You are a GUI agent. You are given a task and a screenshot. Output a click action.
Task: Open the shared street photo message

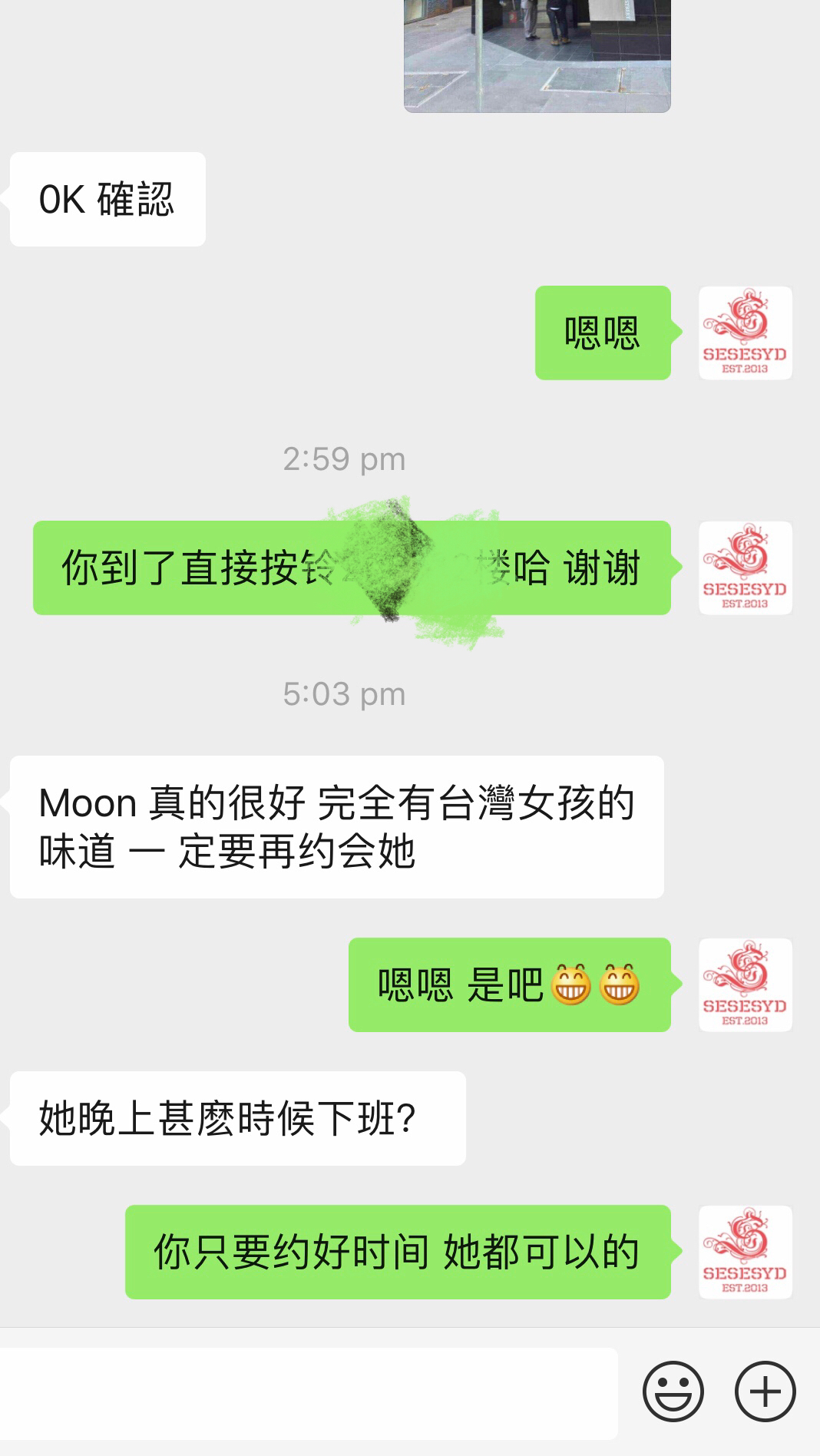click(537, 54)
